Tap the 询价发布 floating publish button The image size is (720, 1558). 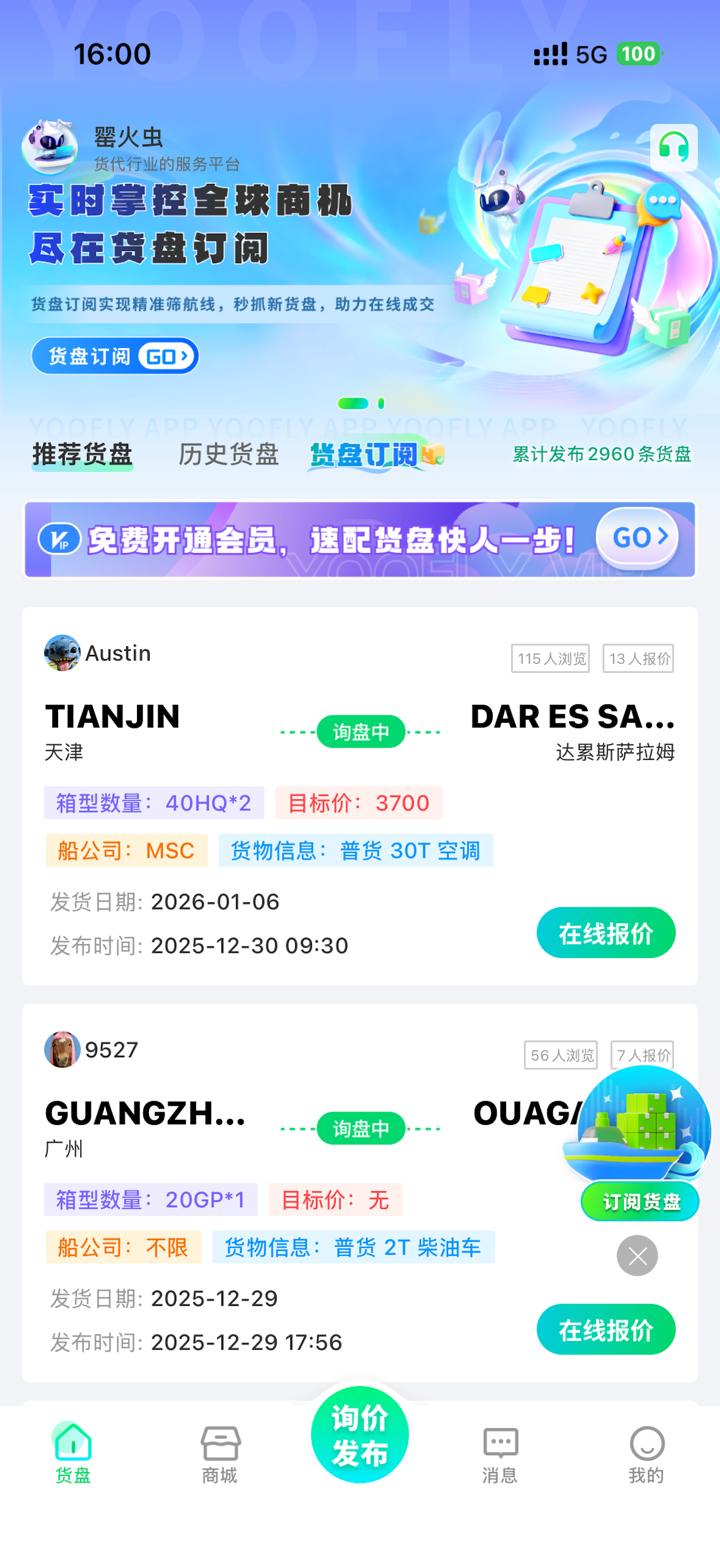[x=359, y=1434]
